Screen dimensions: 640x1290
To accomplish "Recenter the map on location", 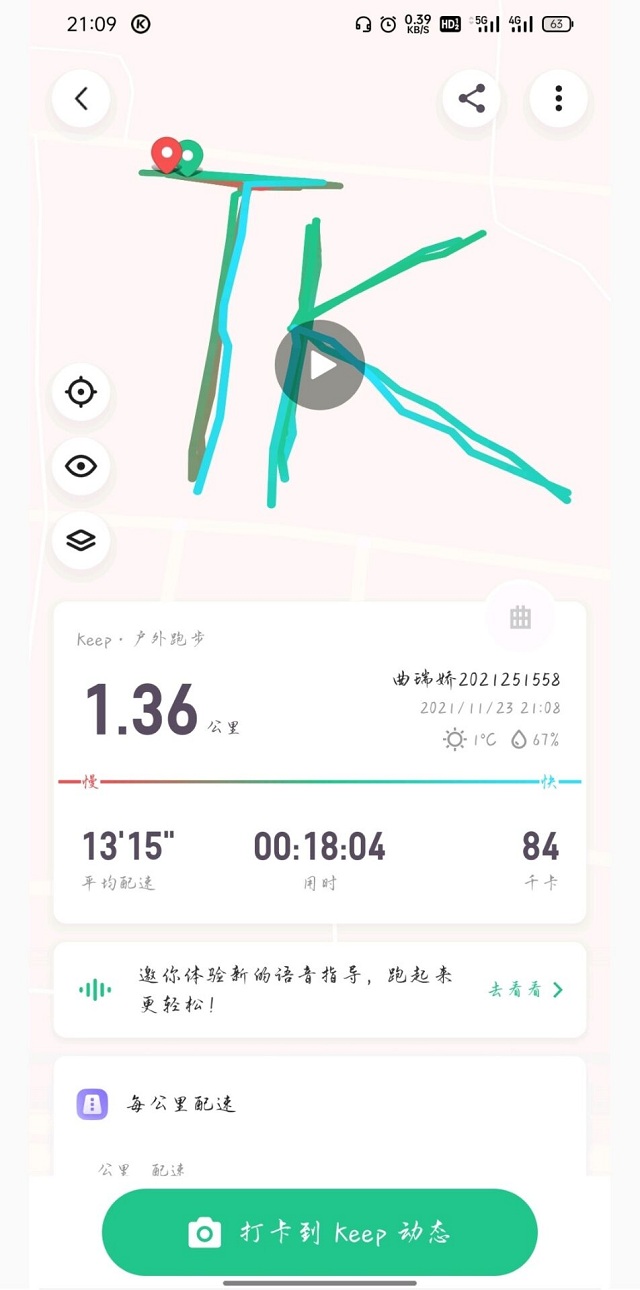I will [81, 392].
